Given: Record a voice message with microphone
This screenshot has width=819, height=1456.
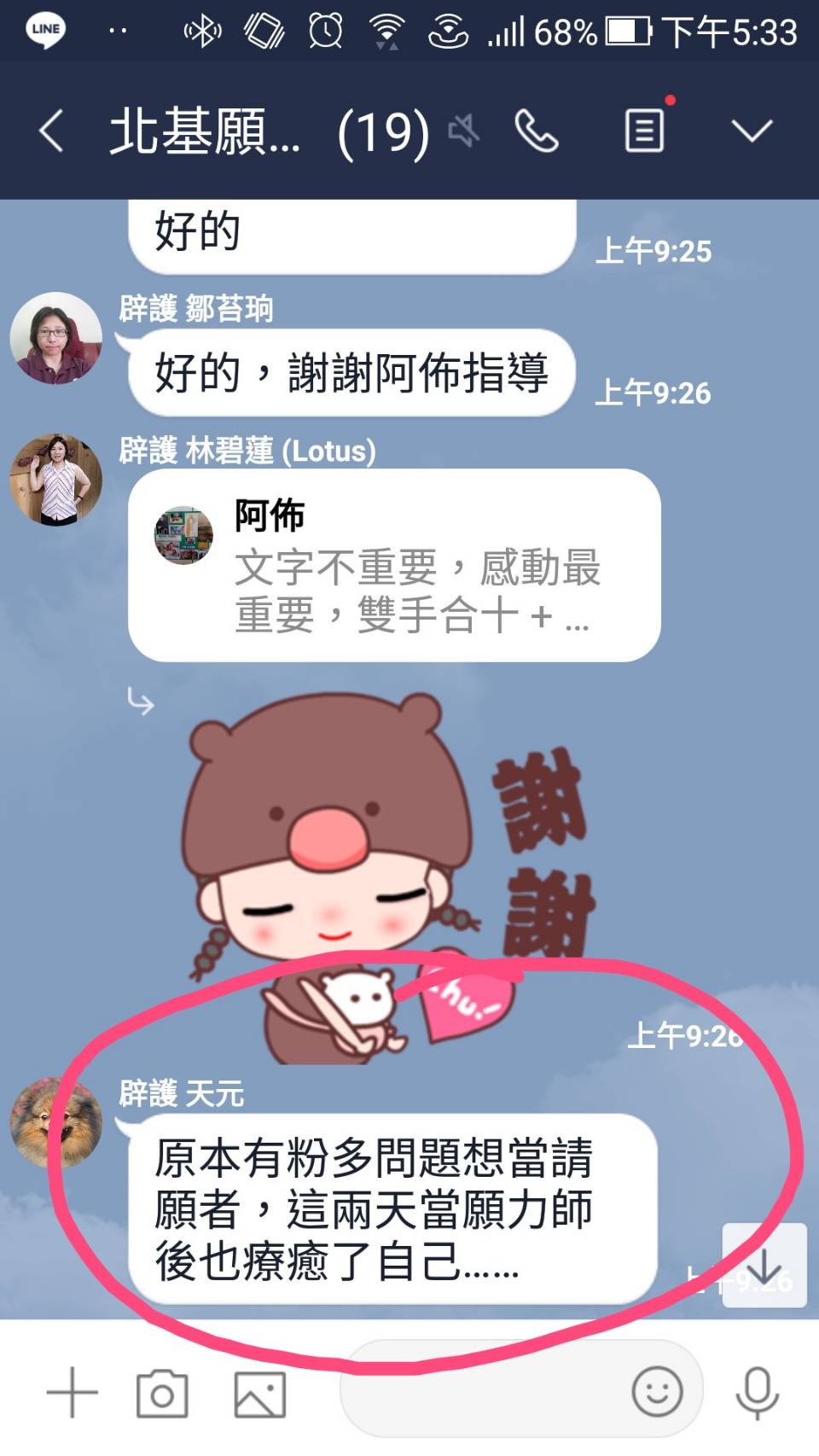Looking at the screenshot, I should (758, 1393).
